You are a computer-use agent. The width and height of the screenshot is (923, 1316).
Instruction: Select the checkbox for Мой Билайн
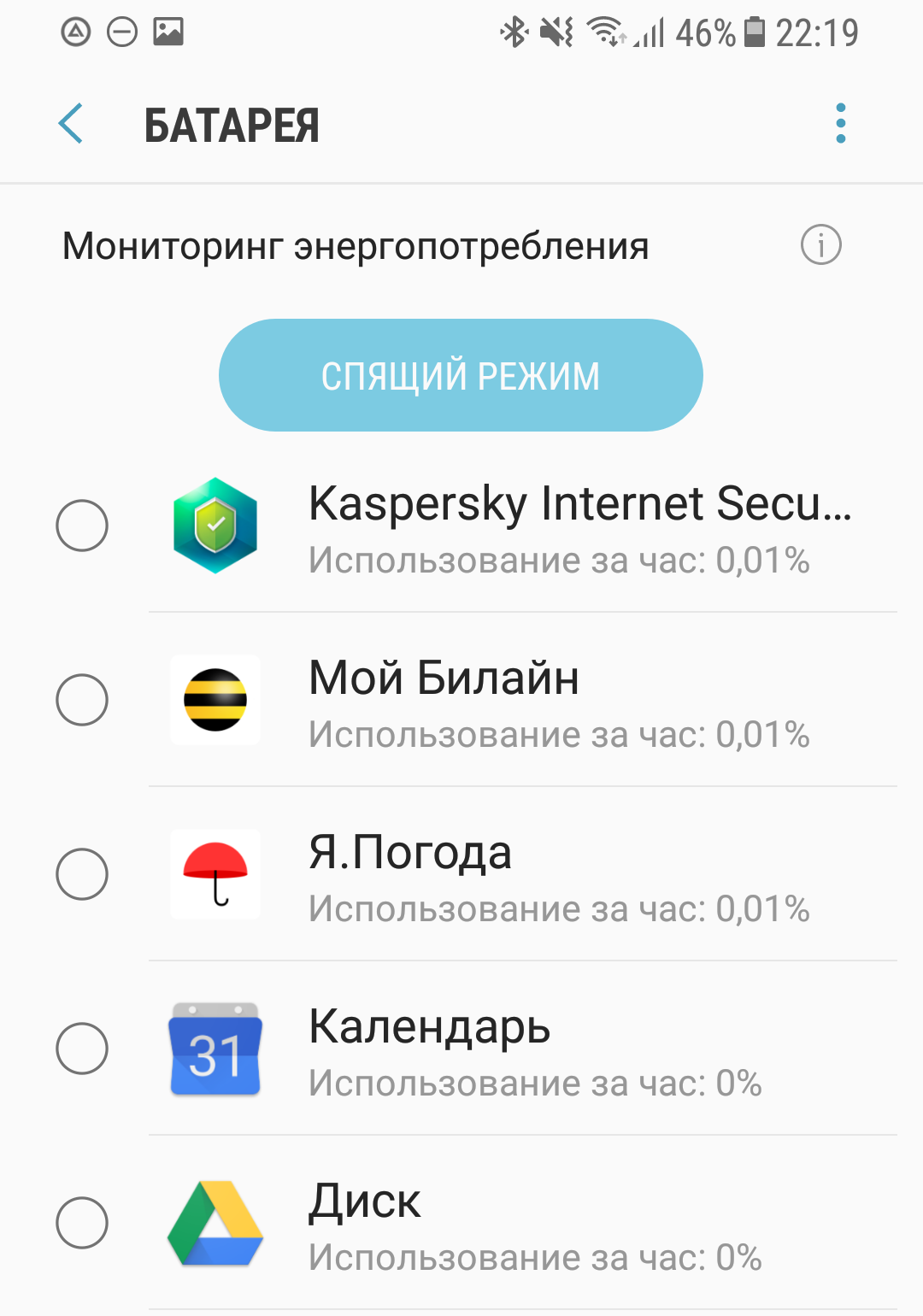[82, 700]
